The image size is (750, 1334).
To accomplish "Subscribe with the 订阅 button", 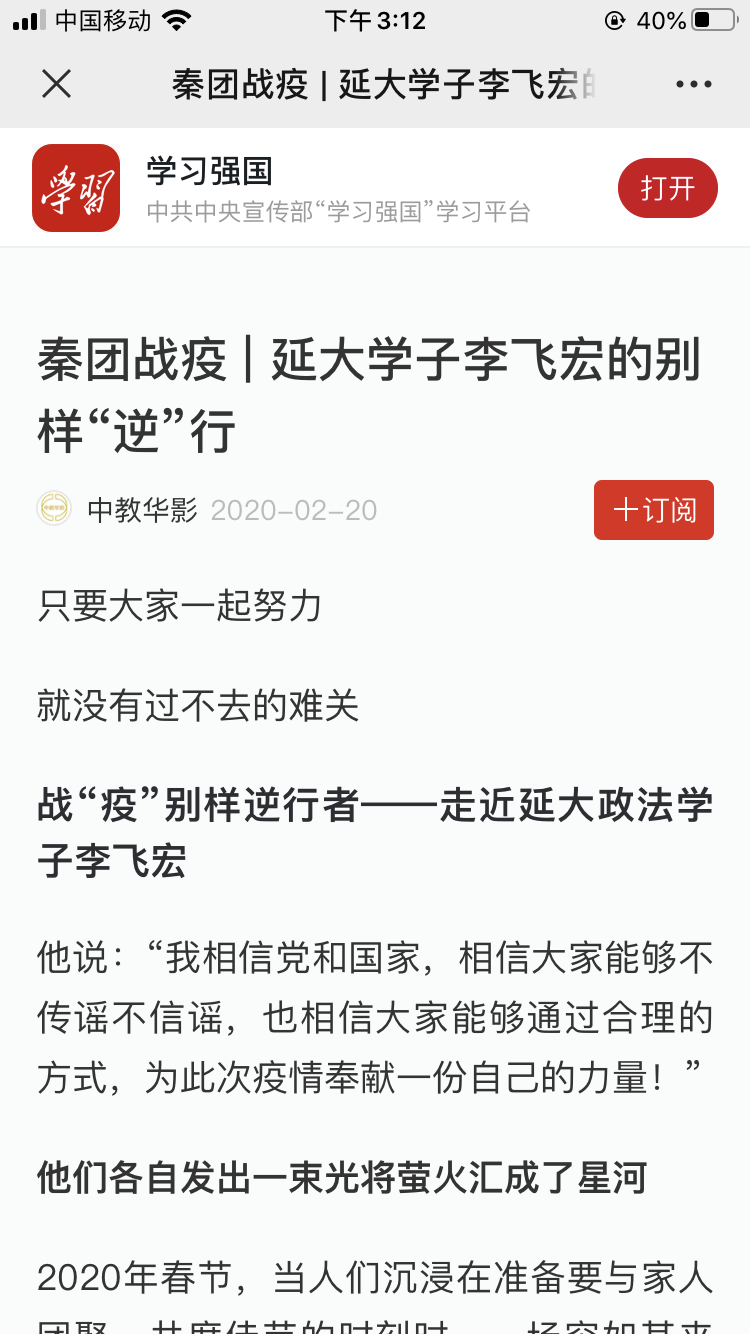I will pyautogui.click(x=654, y=510).
